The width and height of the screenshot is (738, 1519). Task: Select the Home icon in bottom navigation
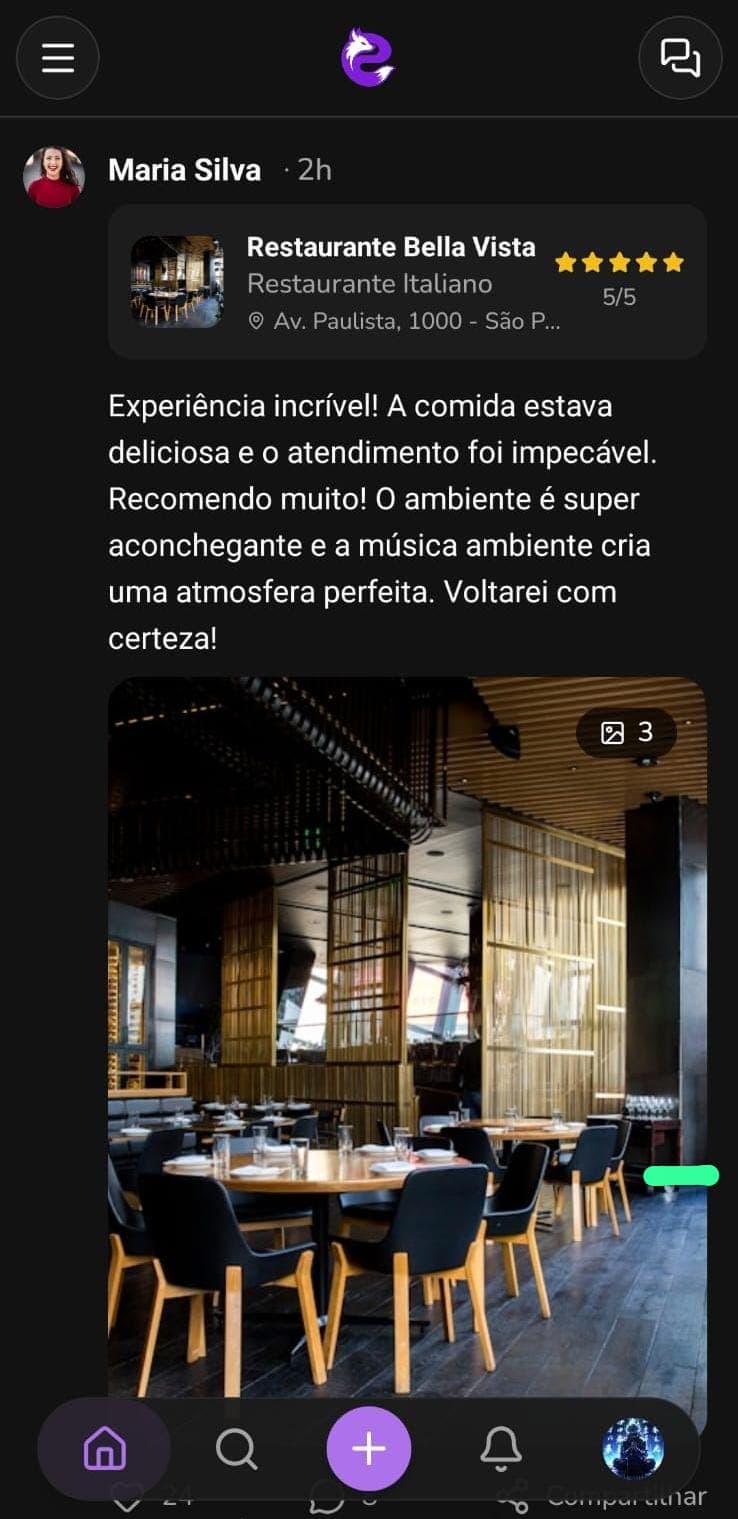tap(103, 1446)
